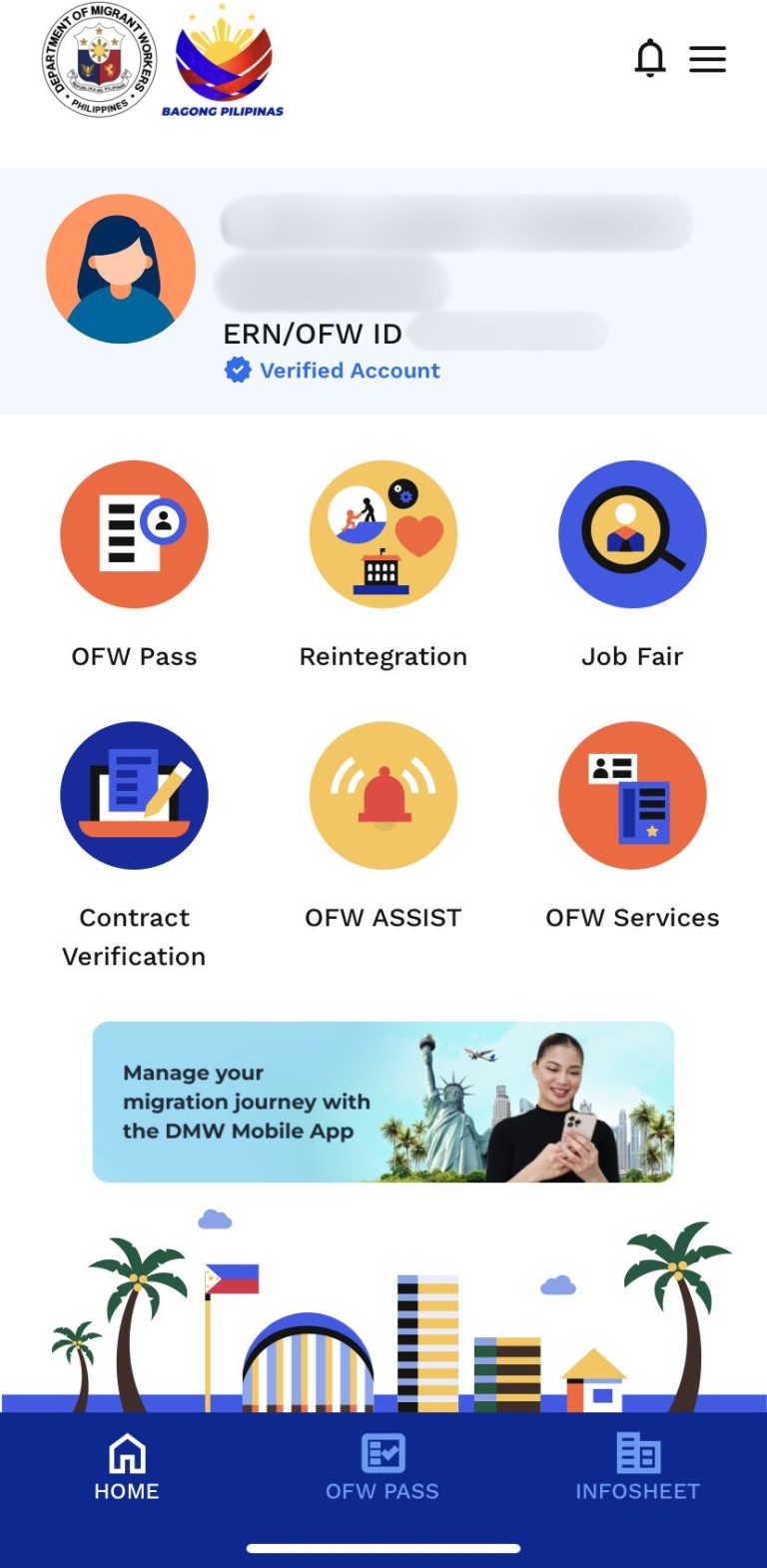The height and width of the screenshot is (1568, 767).
Task: Open the OFW Pass service icon
Action: tap(134, 534)
